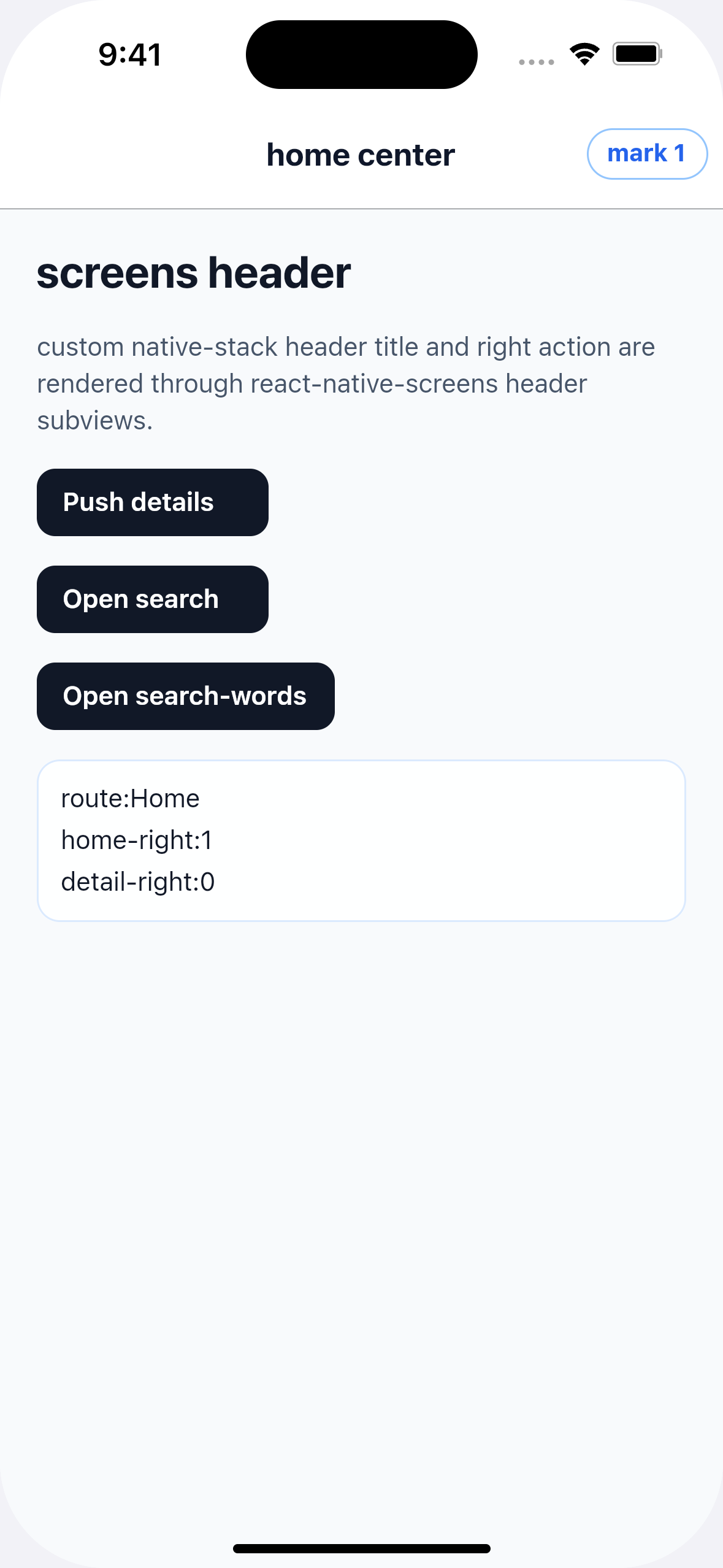Viewport: 723px width, 1568px height.
Task: Tap the mark 1 header button
Action: point(647,154)
